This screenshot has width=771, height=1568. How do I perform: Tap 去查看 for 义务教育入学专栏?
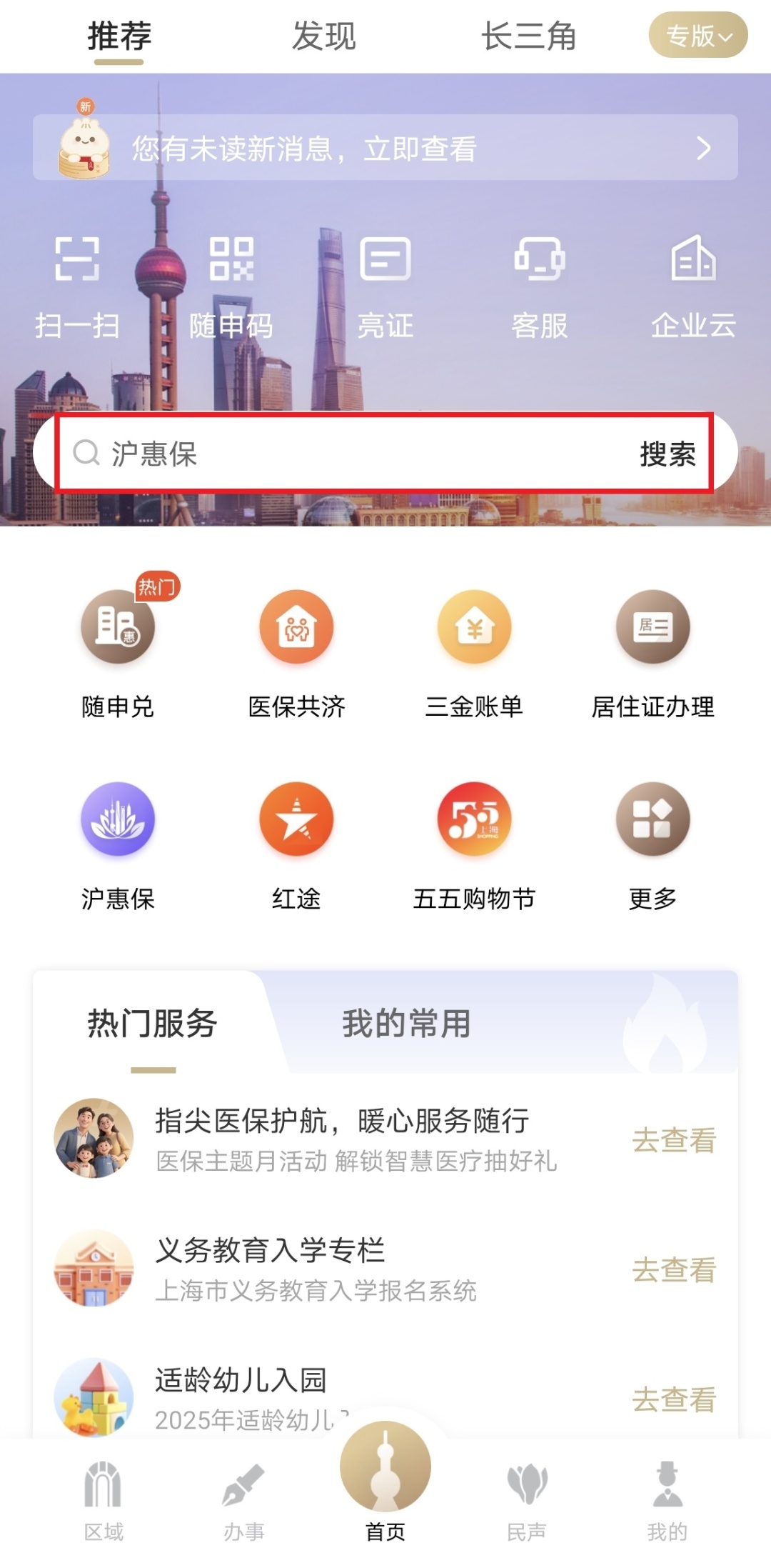pos(673,1270)
